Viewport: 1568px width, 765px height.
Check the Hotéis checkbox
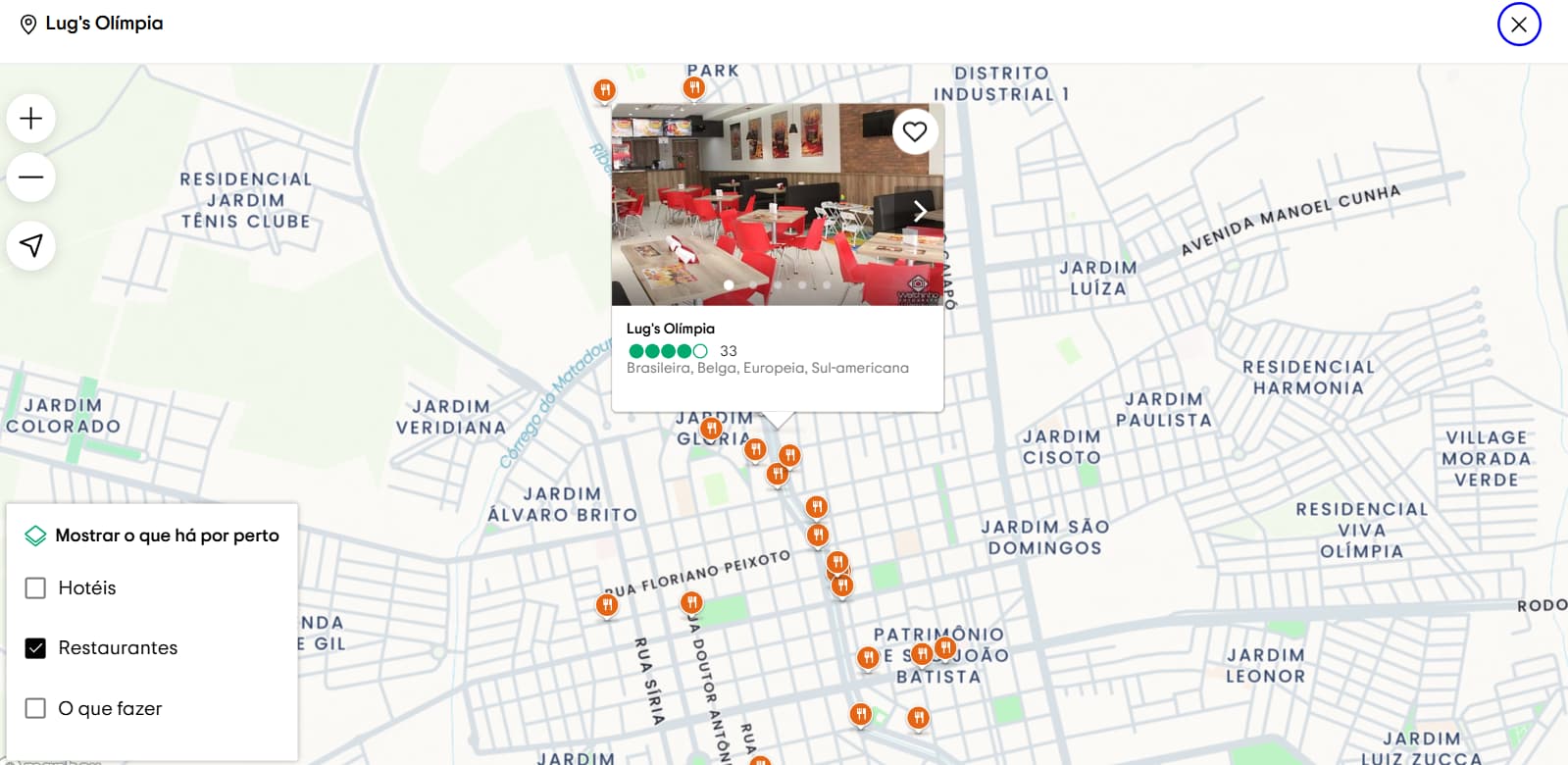pyautogui.click(x=35, y=588)
